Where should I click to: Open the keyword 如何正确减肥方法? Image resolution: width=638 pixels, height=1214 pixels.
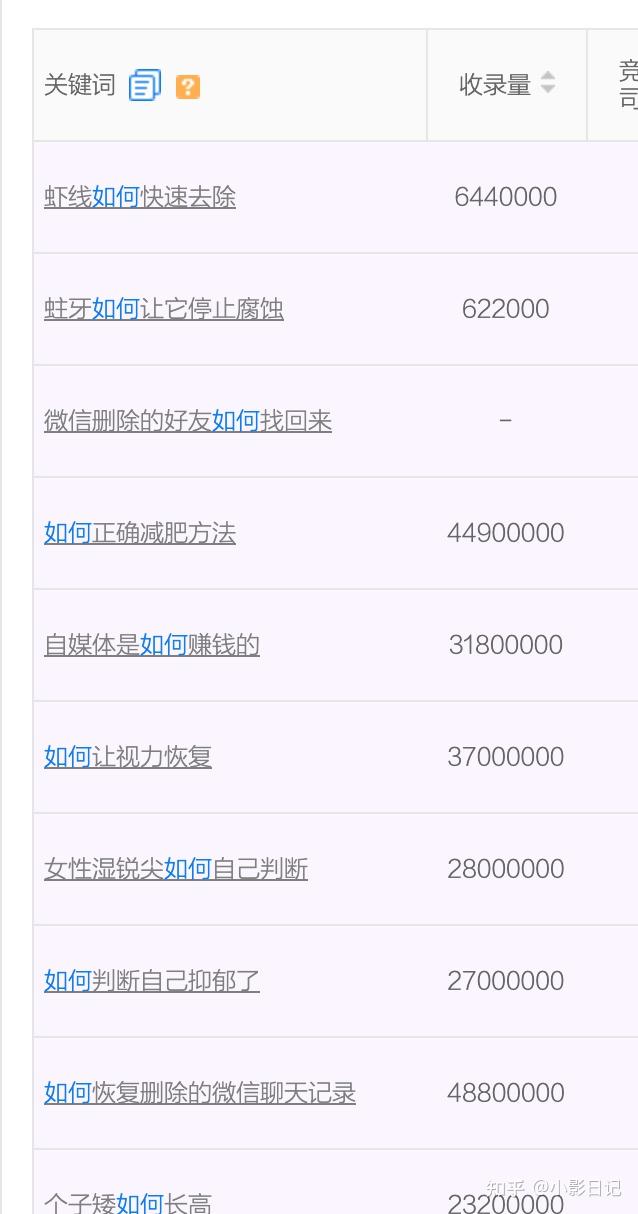click(x=140, y=533)
